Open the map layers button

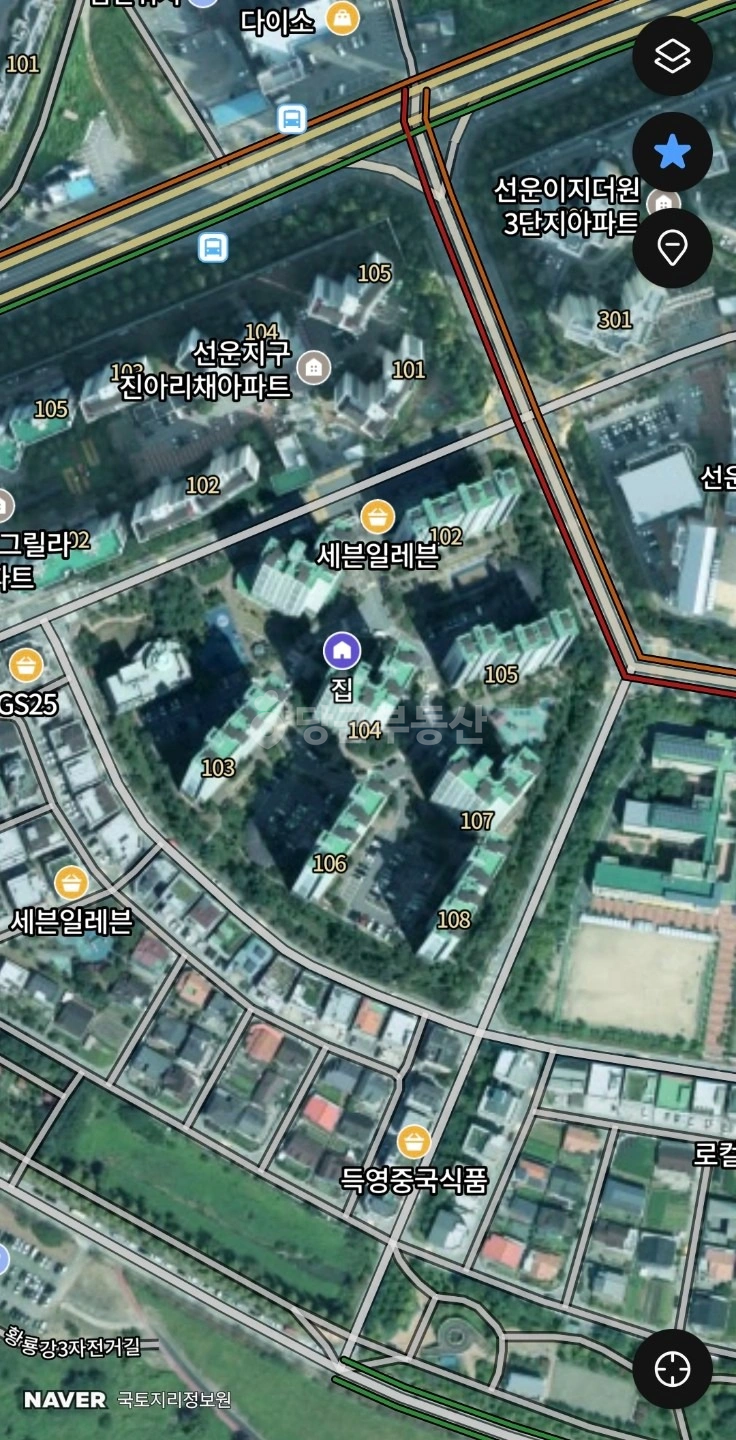(x=672, y=56)
